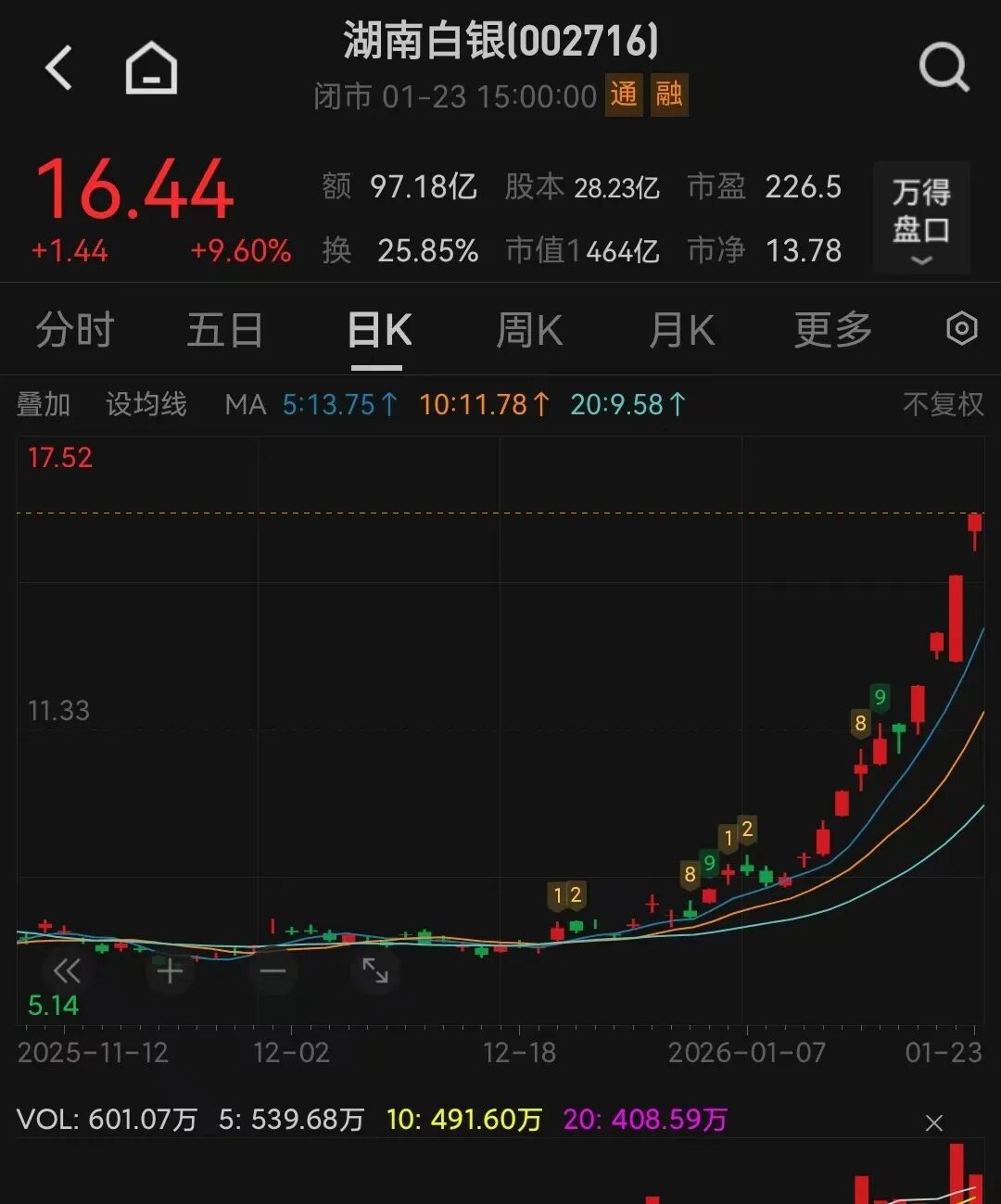
Task: Open 设均线 moving average settings
Action: [x=146, y=404]
